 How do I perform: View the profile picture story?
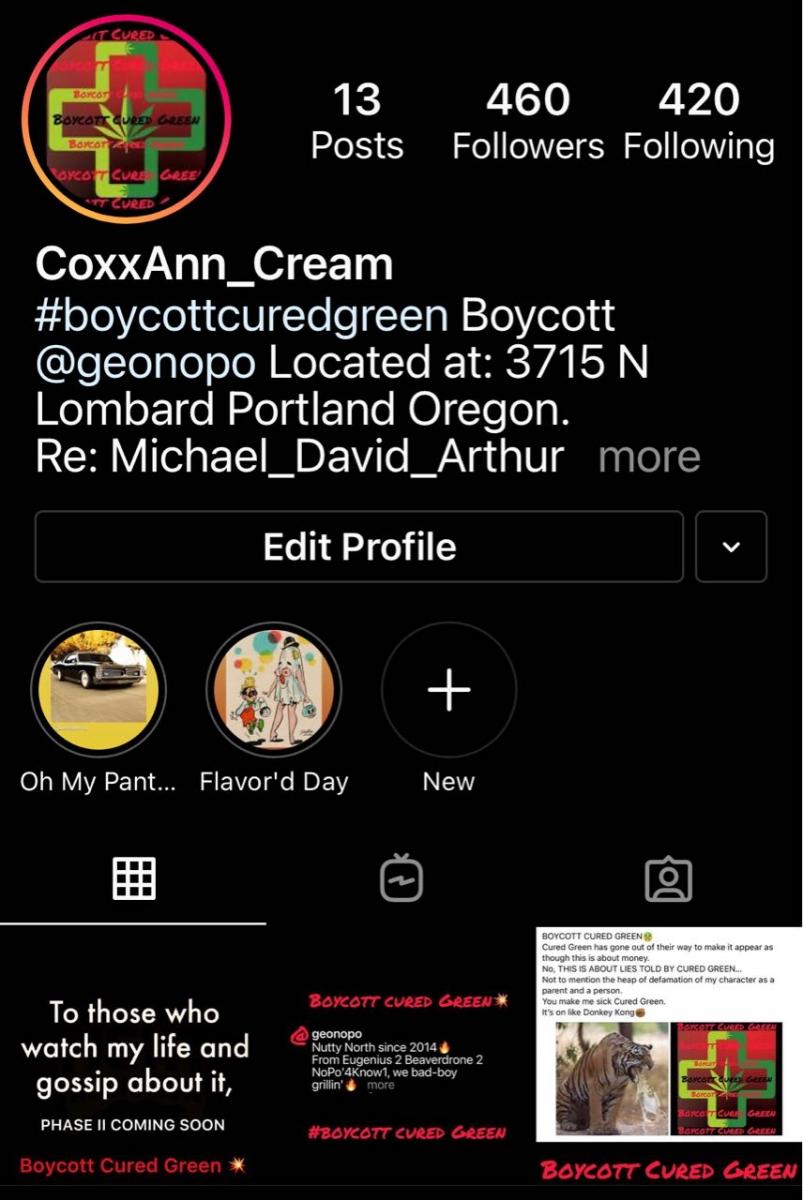pos(127,118)
